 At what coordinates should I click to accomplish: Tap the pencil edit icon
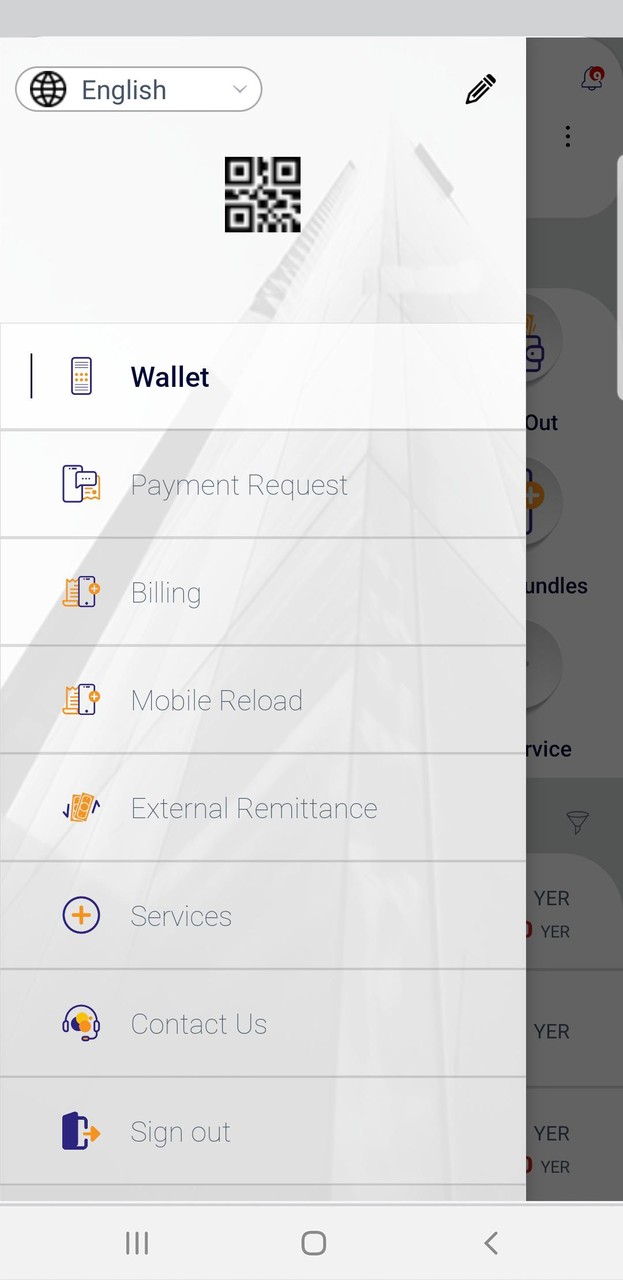pyautogui.click(x=480, y=90)
